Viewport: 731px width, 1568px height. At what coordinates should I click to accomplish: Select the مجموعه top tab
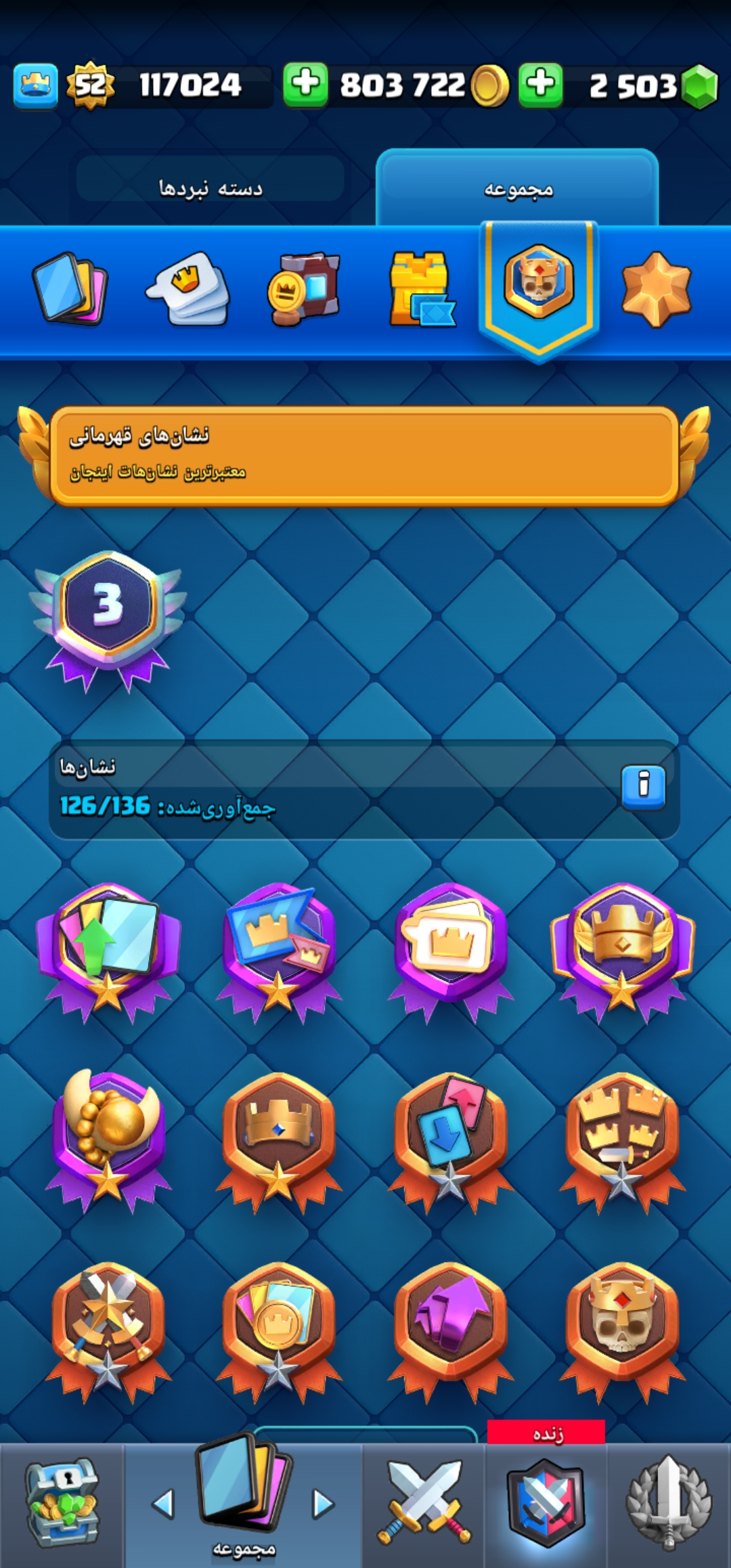518,188
